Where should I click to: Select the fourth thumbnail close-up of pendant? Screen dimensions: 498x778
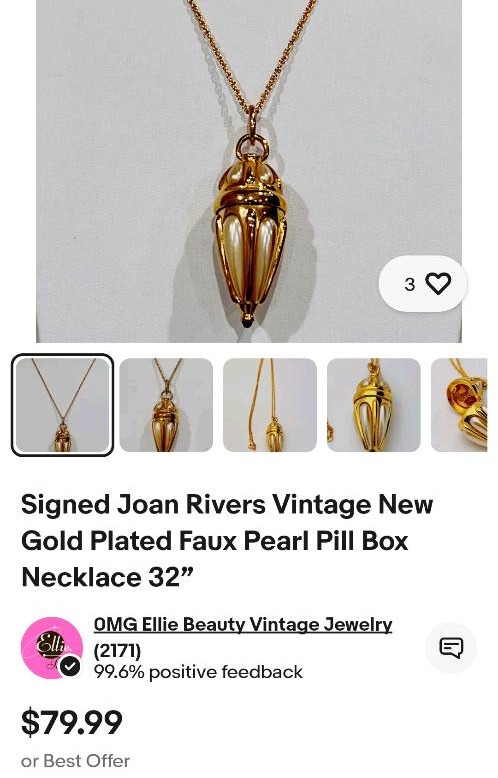tap(374, 405)
